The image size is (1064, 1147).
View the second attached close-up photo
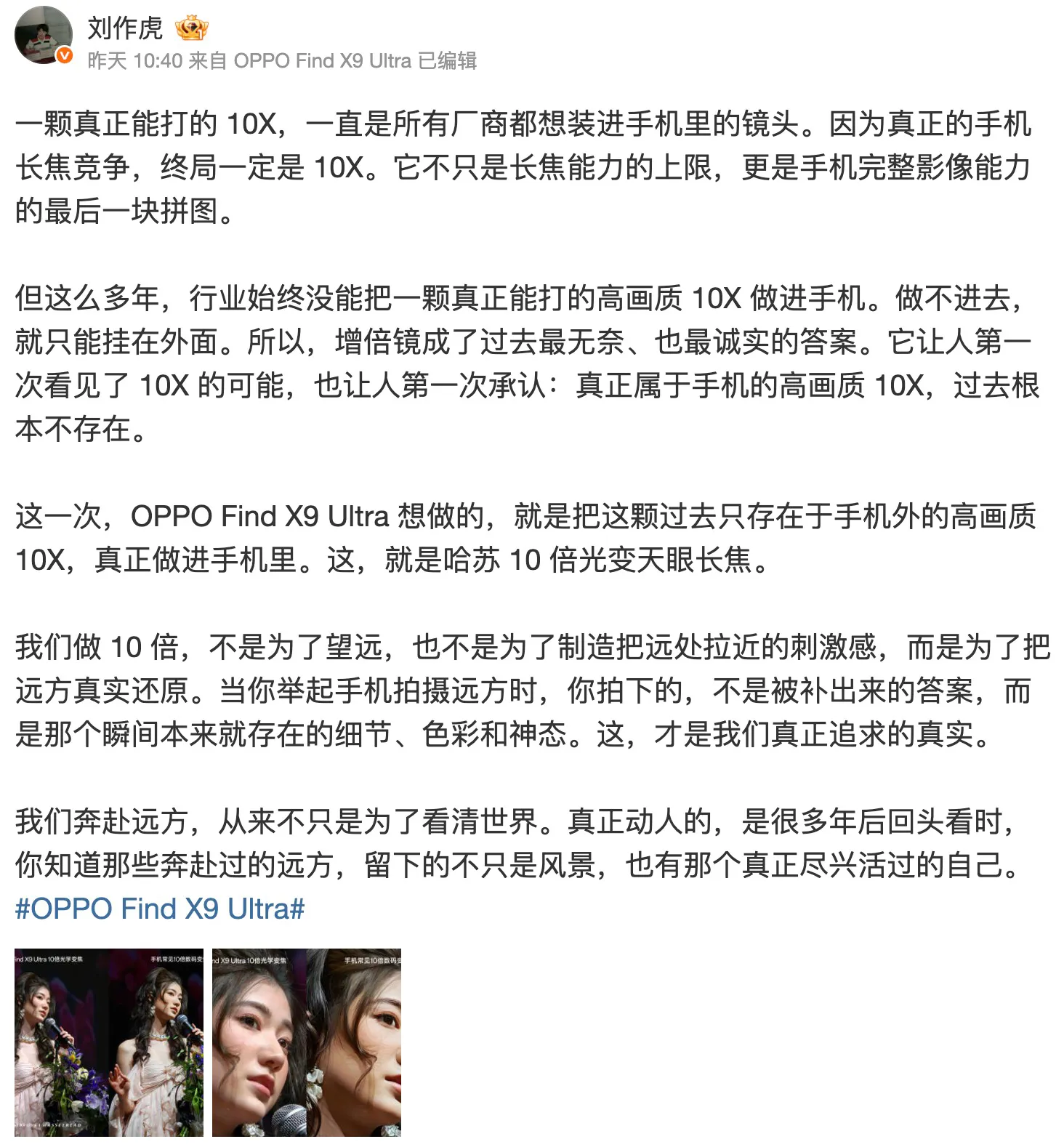click(306, 1042)
